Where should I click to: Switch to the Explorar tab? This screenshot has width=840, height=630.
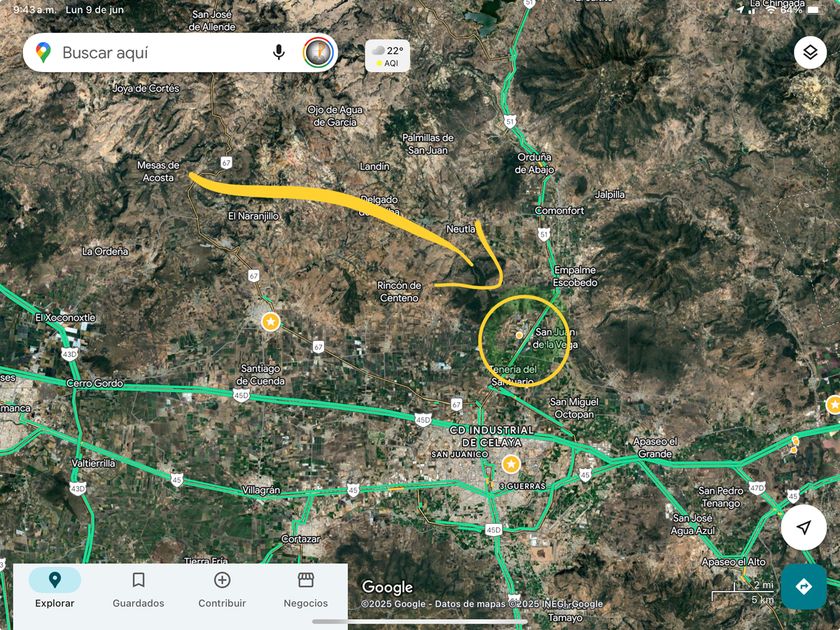click(x=55, y=590)
